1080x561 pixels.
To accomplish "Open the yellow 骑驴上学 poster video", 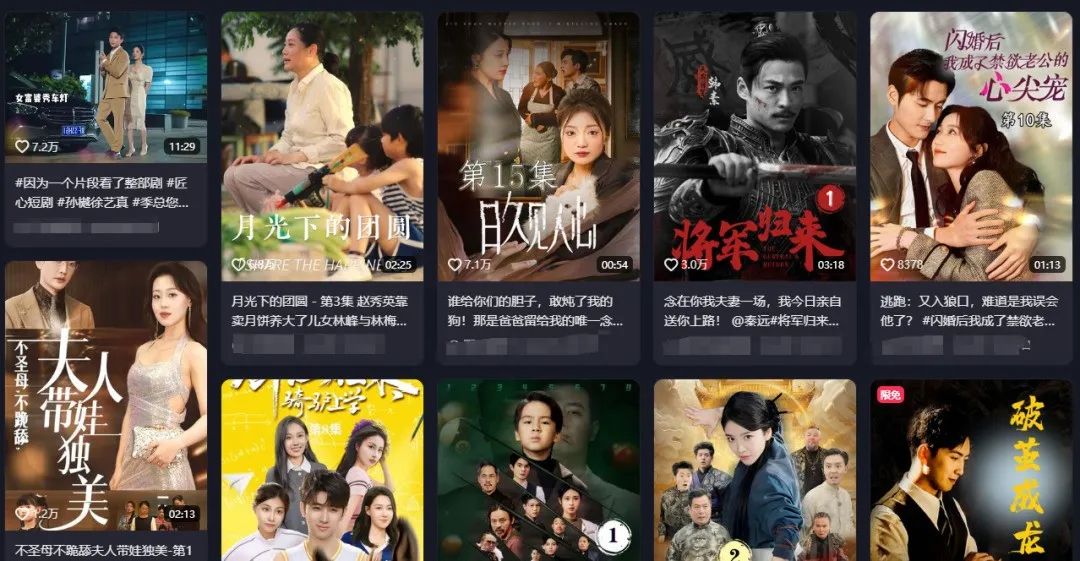I will (x=321, y=469).
